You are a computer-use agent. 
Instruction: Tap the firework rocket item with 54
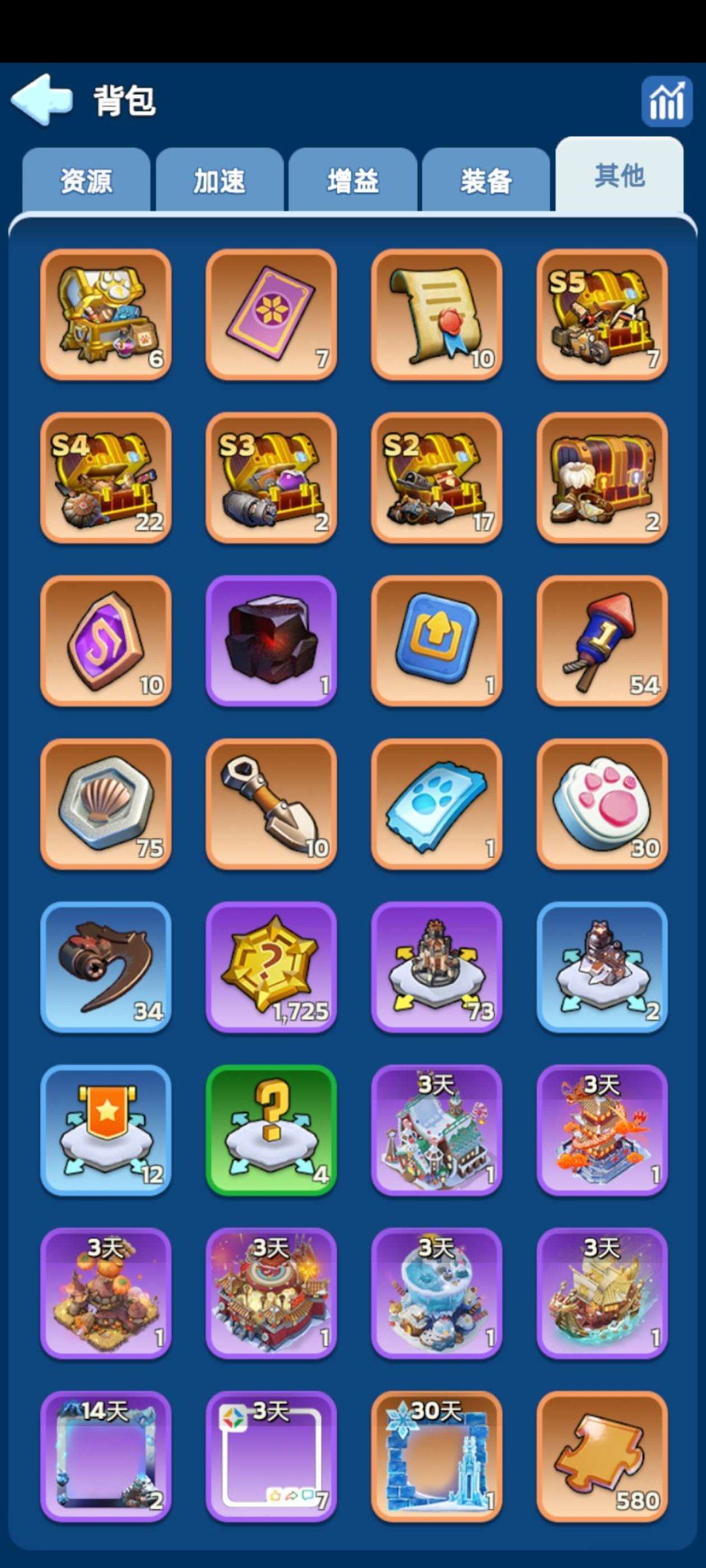click(602, 641)
